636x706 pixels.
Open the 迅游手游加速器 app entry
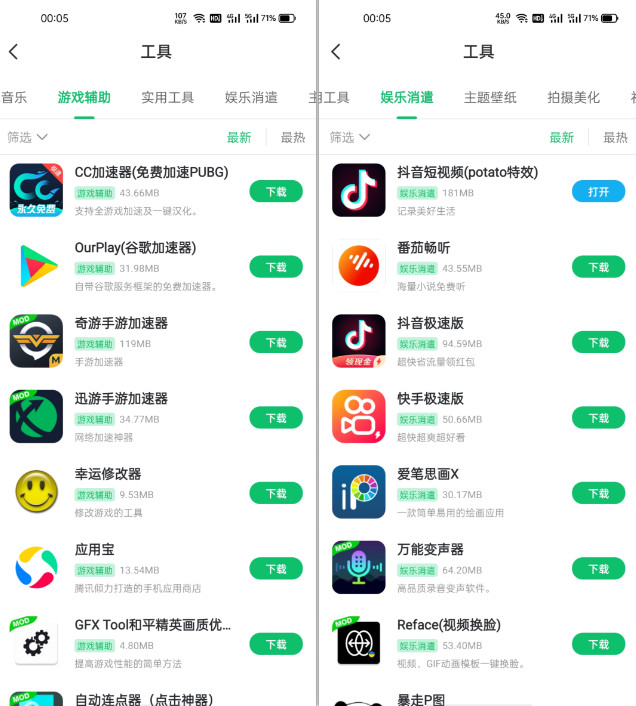(120, 399)
